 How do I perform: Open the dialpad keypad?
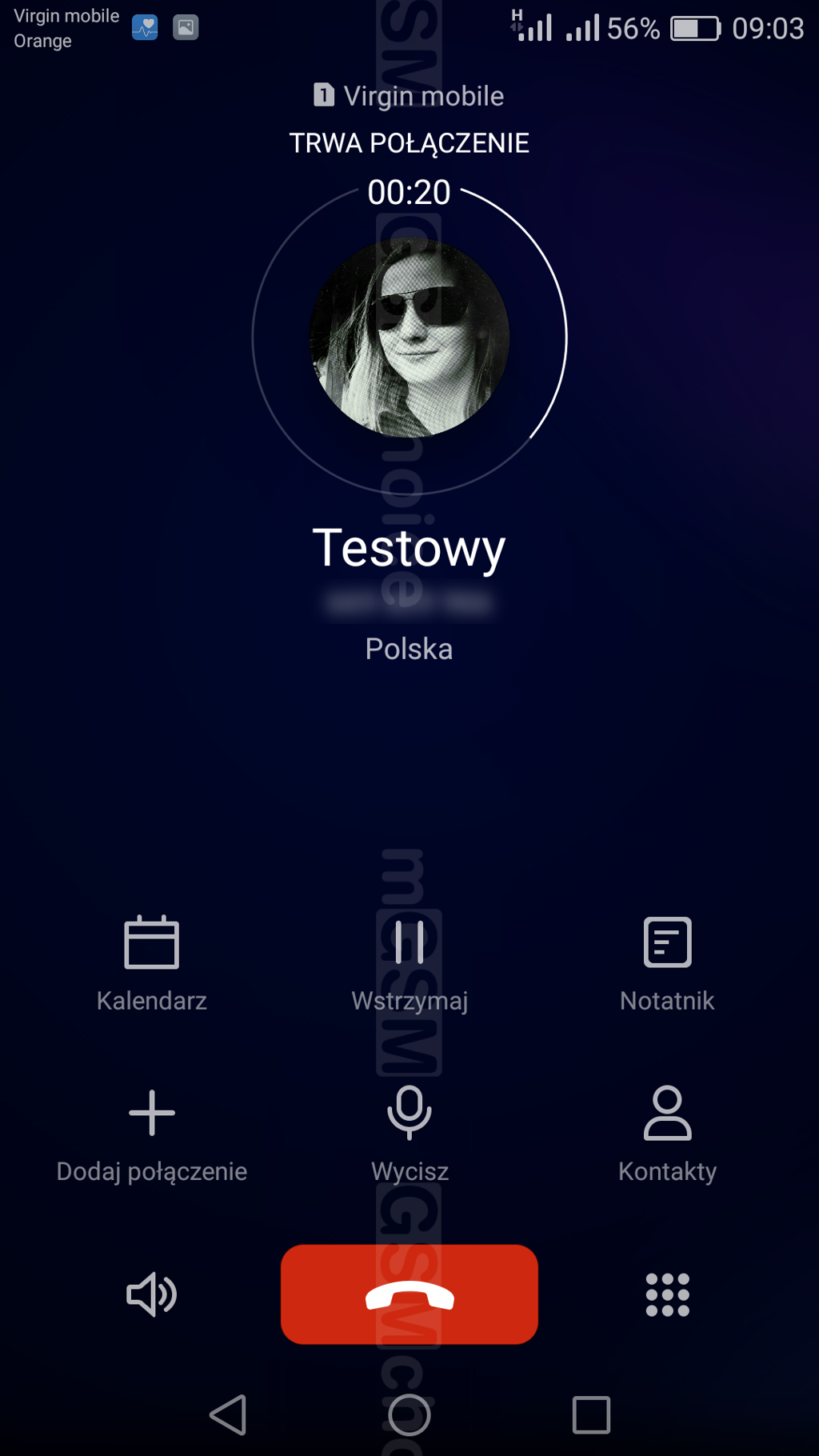pyautogui.click(x=667, y=1294)
